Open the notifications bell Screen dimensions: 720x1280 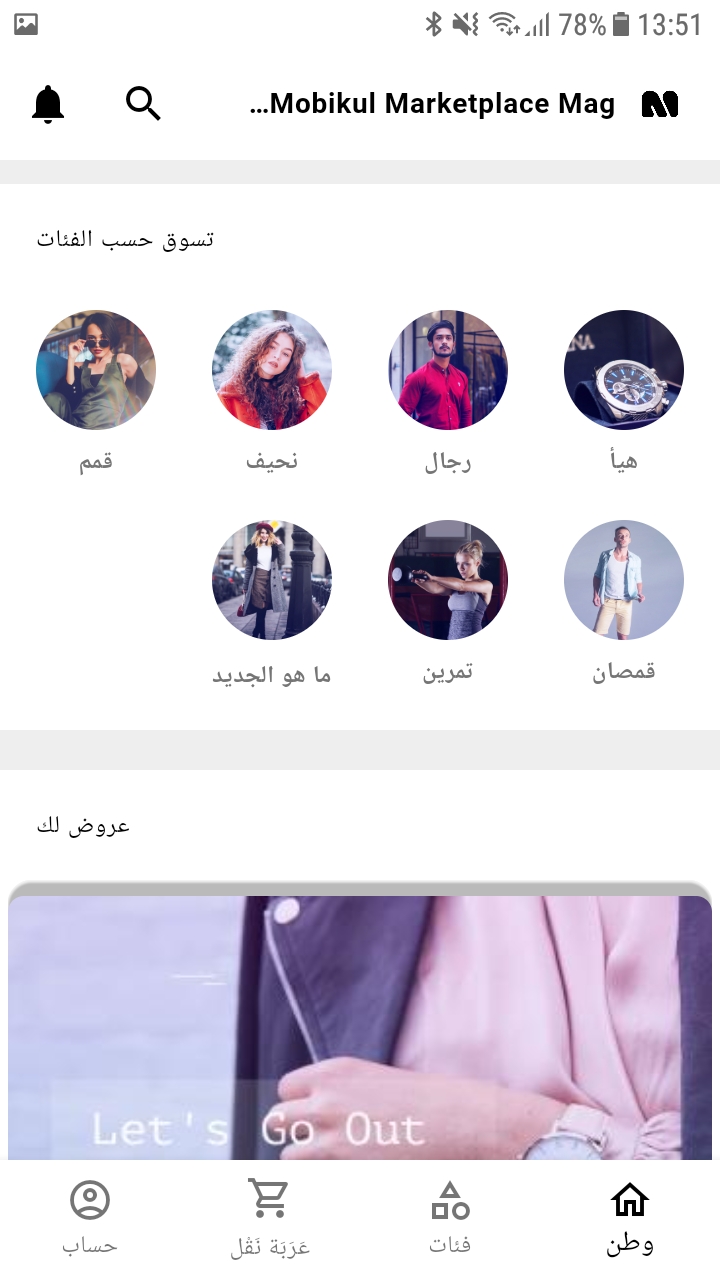tap(48, 104)
